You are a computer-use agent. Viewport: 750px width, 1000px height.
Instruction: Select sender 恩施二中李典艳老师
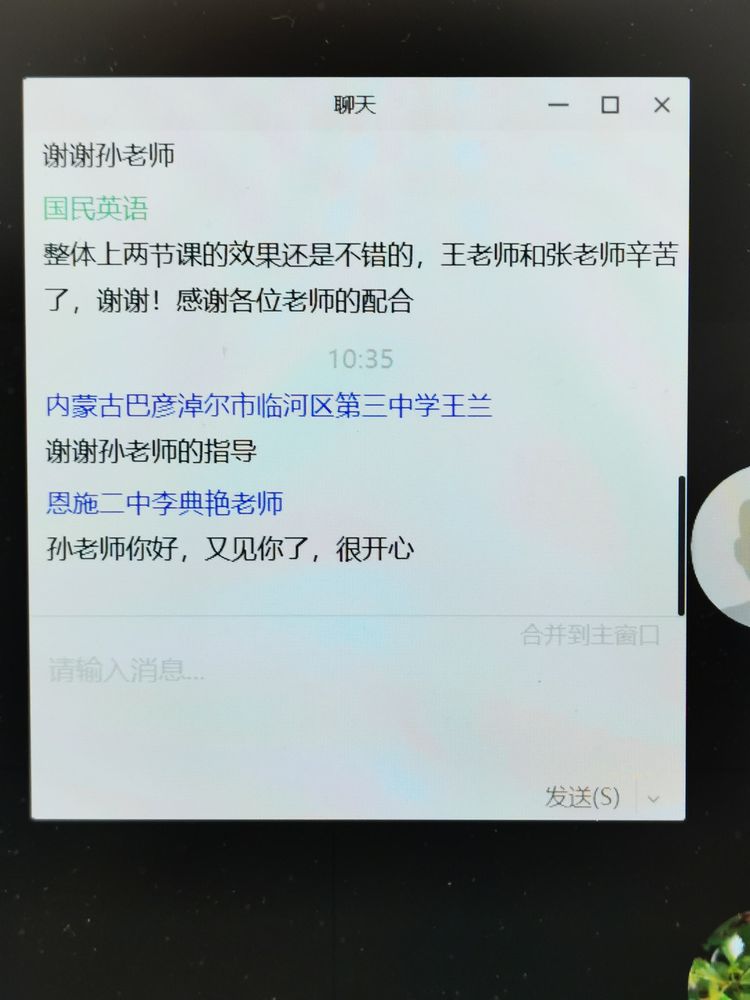pyautogui.click(x=165, y=502)
